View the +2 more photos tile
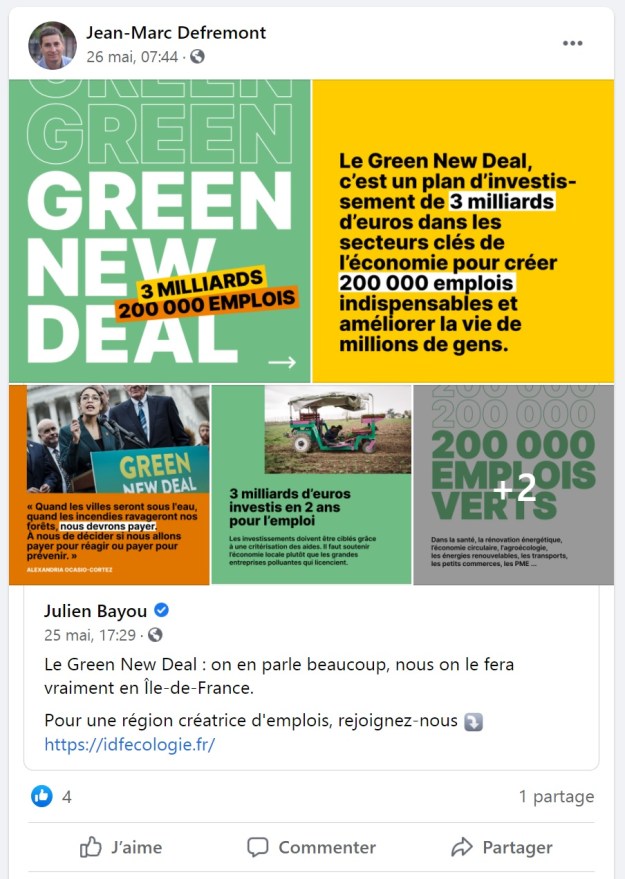625x879 pixels. [514, 485]
